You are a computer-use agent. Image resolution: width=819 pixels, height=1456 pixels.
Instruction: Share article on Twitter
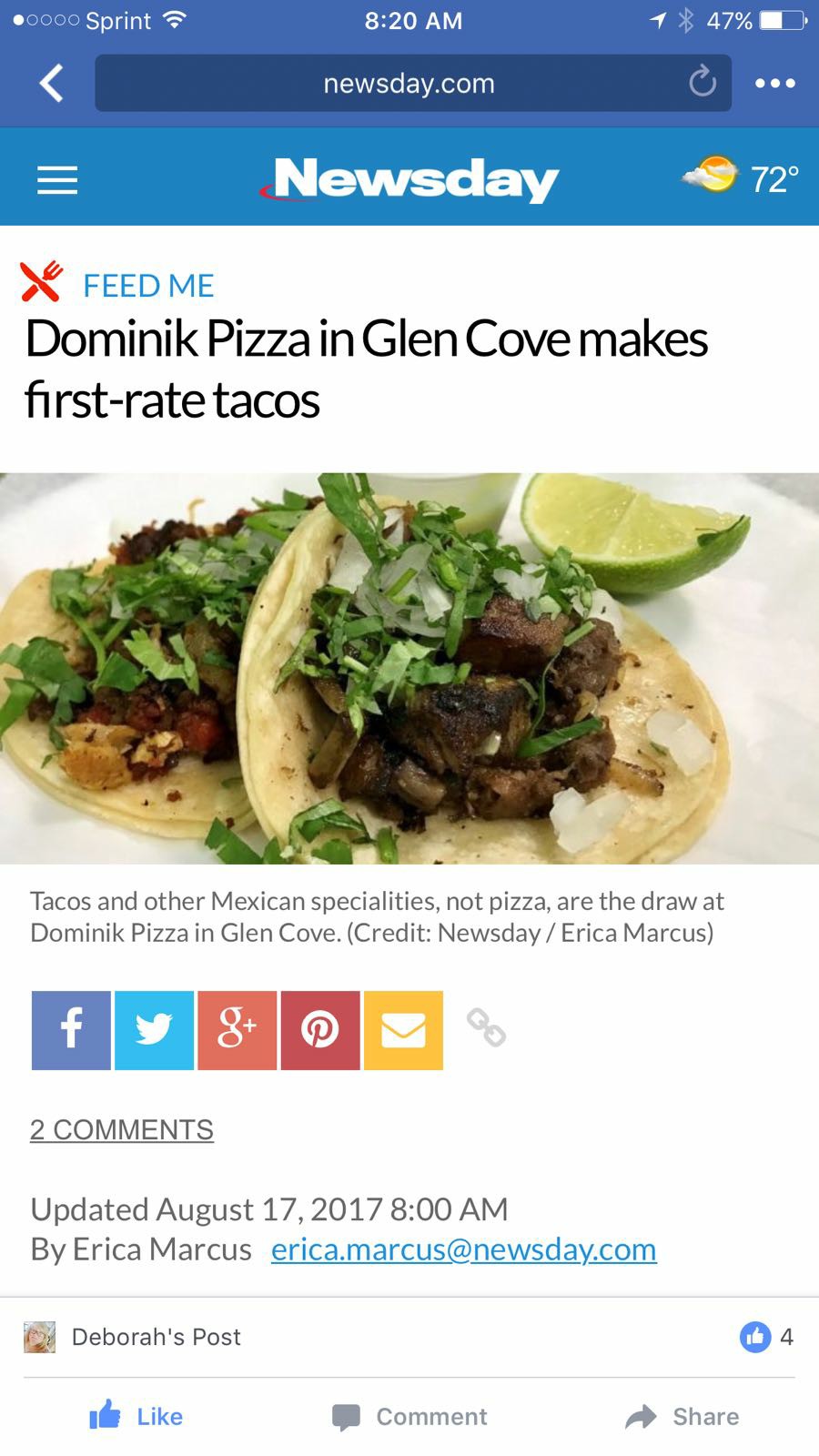point(154,1030)
